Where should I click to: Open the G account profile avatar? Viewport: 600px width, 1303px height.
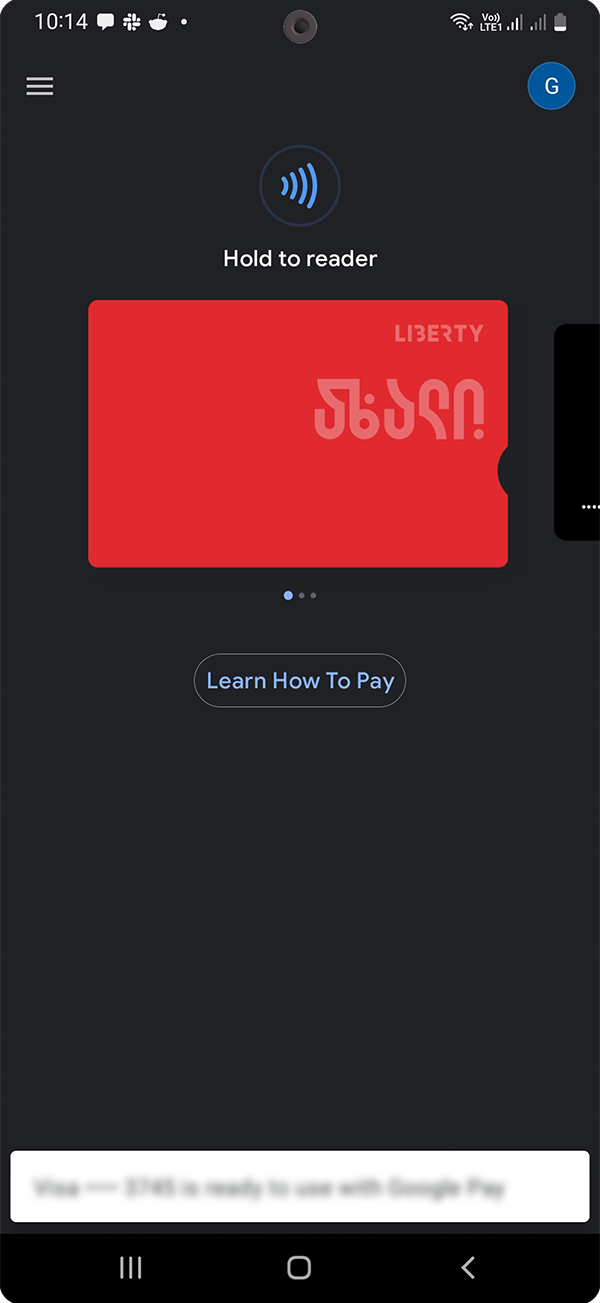(551, 86)
